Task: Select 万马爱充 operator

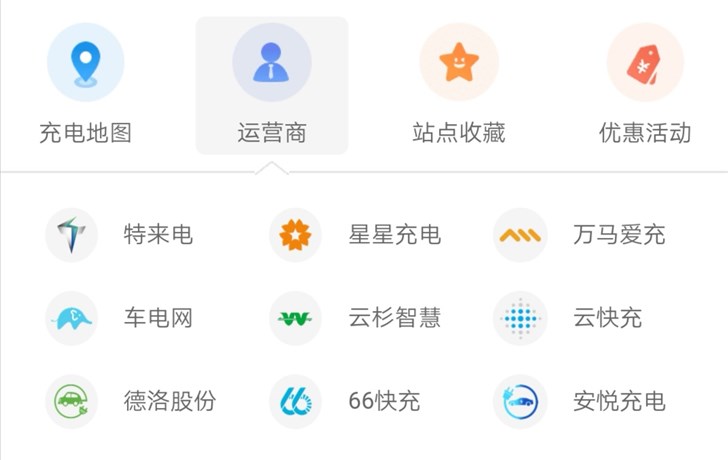Action: pos(580,235)
